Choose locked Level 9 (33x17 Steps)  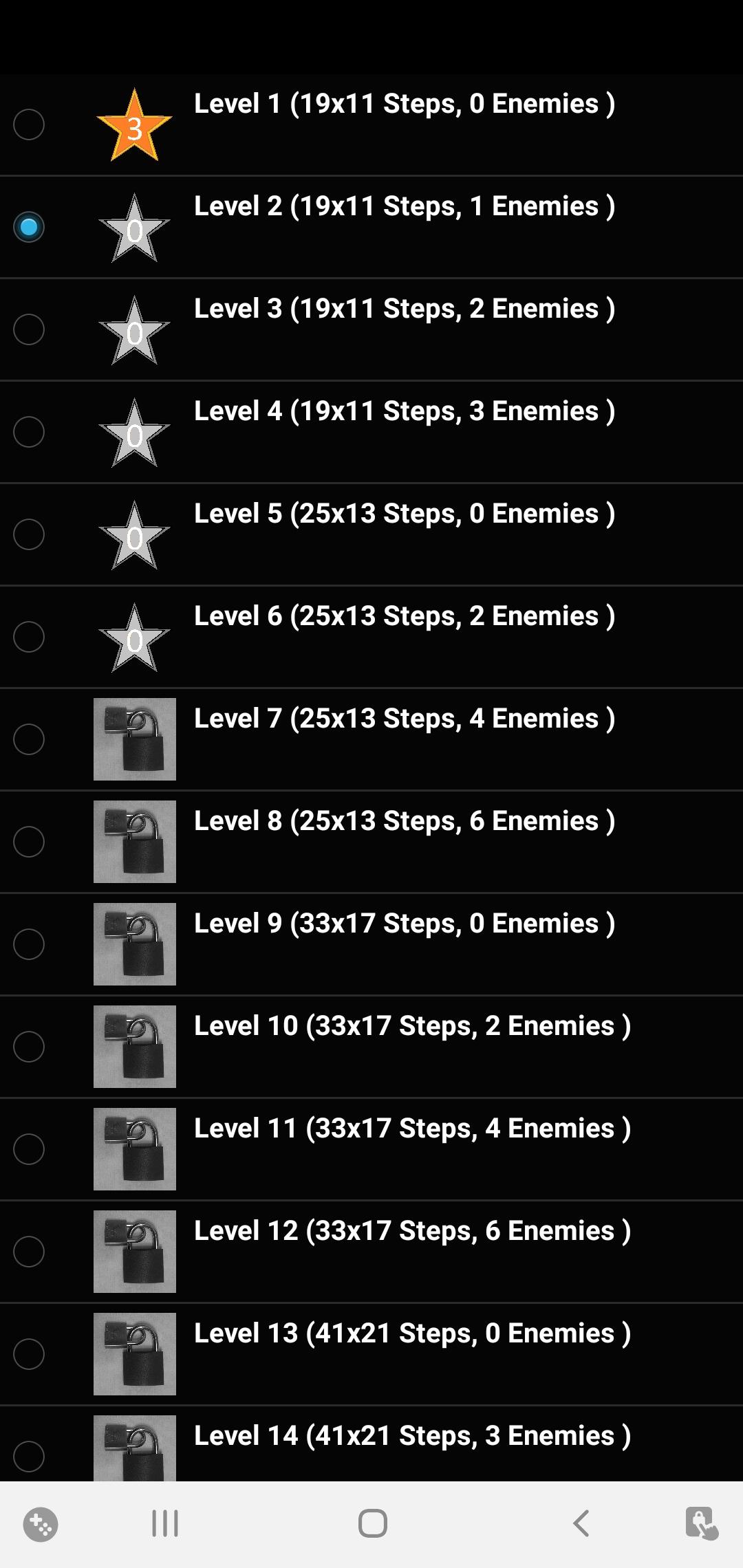(x=29, y=944)
